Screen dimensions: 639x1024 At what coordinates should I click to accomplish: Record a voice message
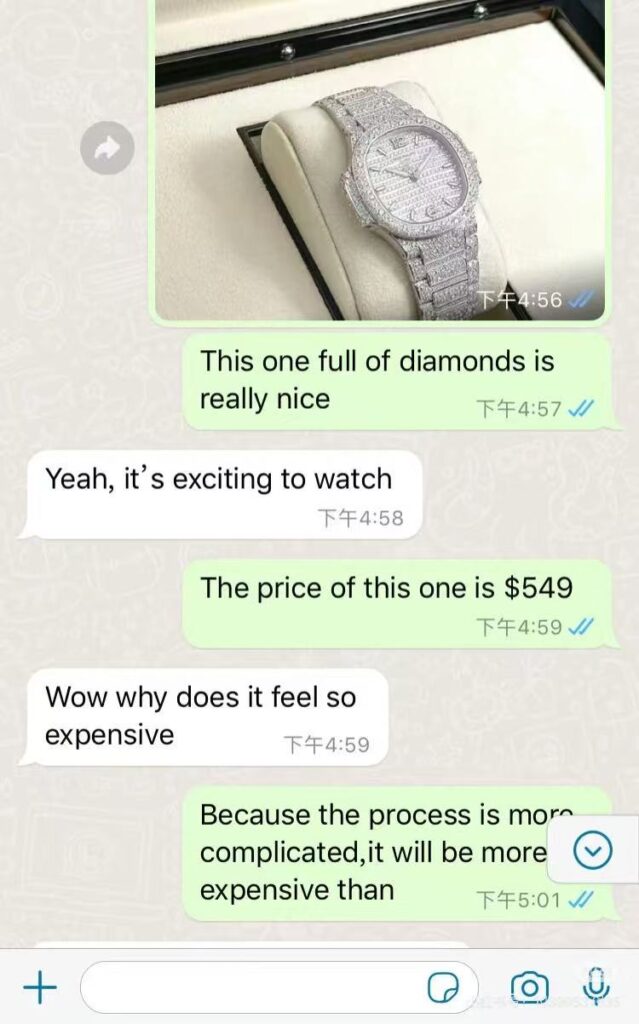point(597,988)
